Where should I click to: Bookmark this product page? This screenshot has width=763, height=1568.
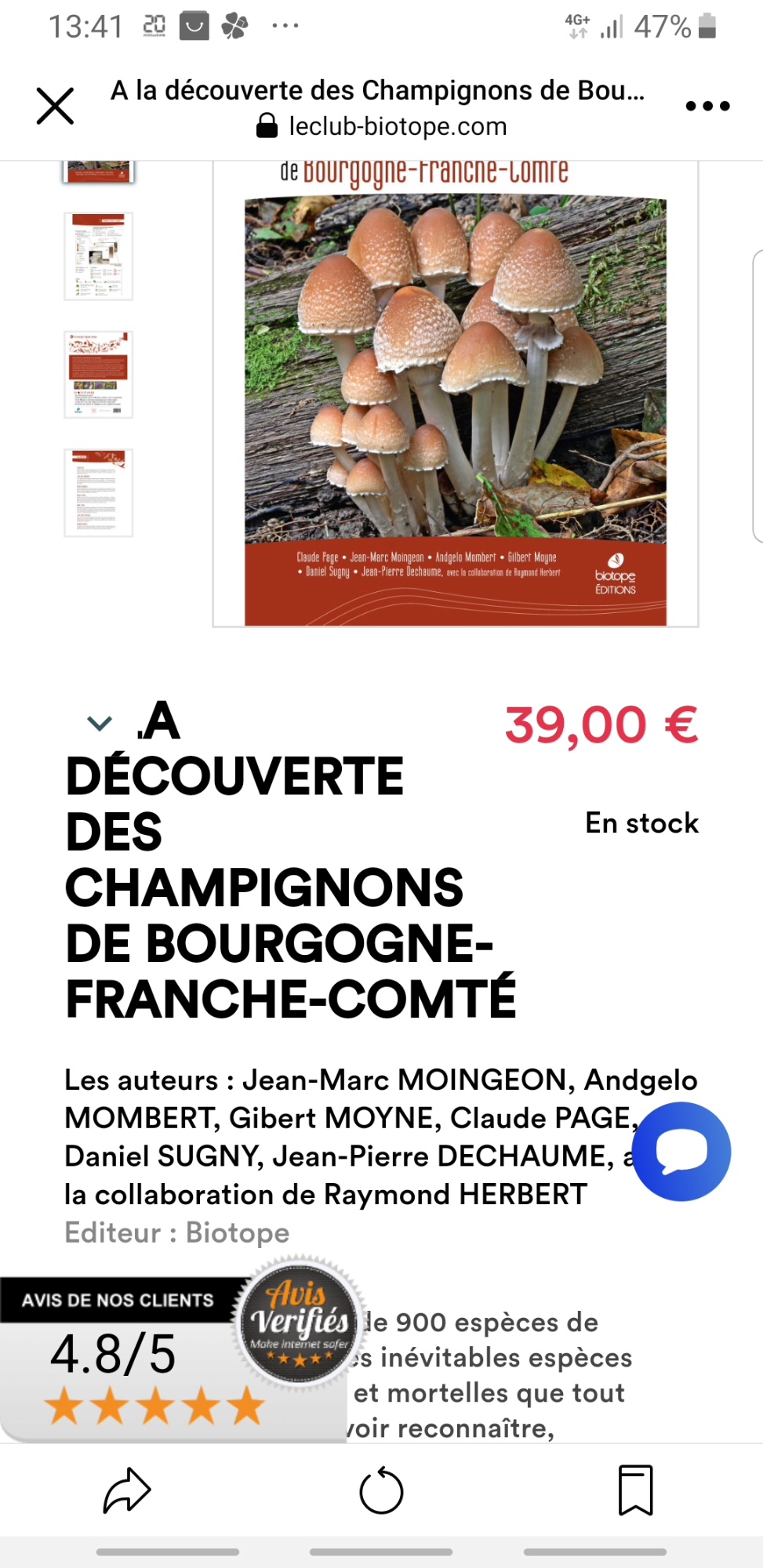click(x=635, y=1490)
